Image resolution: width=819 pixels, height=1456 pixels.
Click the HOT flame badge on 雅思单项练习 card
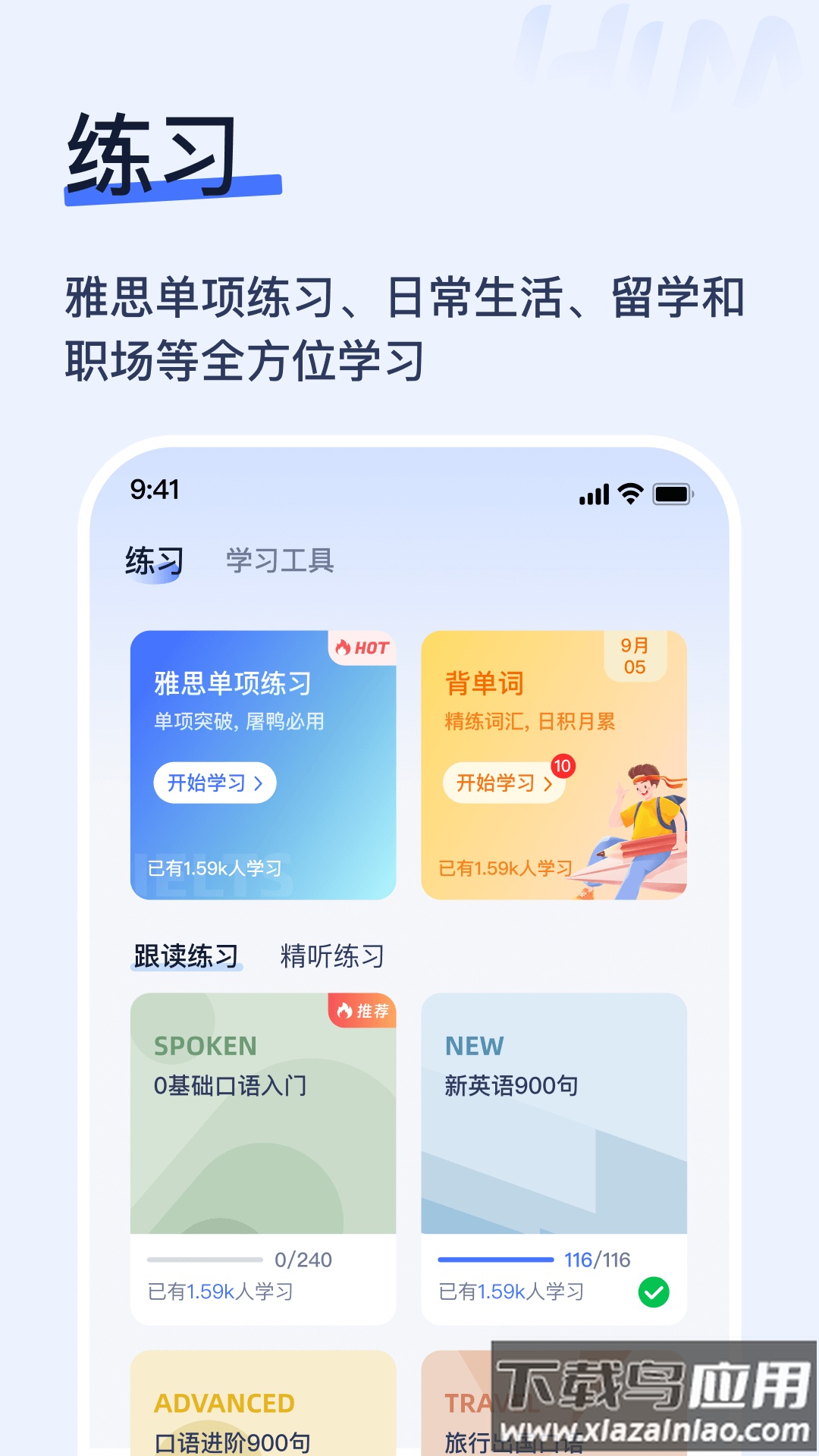(x=362, y=648)
